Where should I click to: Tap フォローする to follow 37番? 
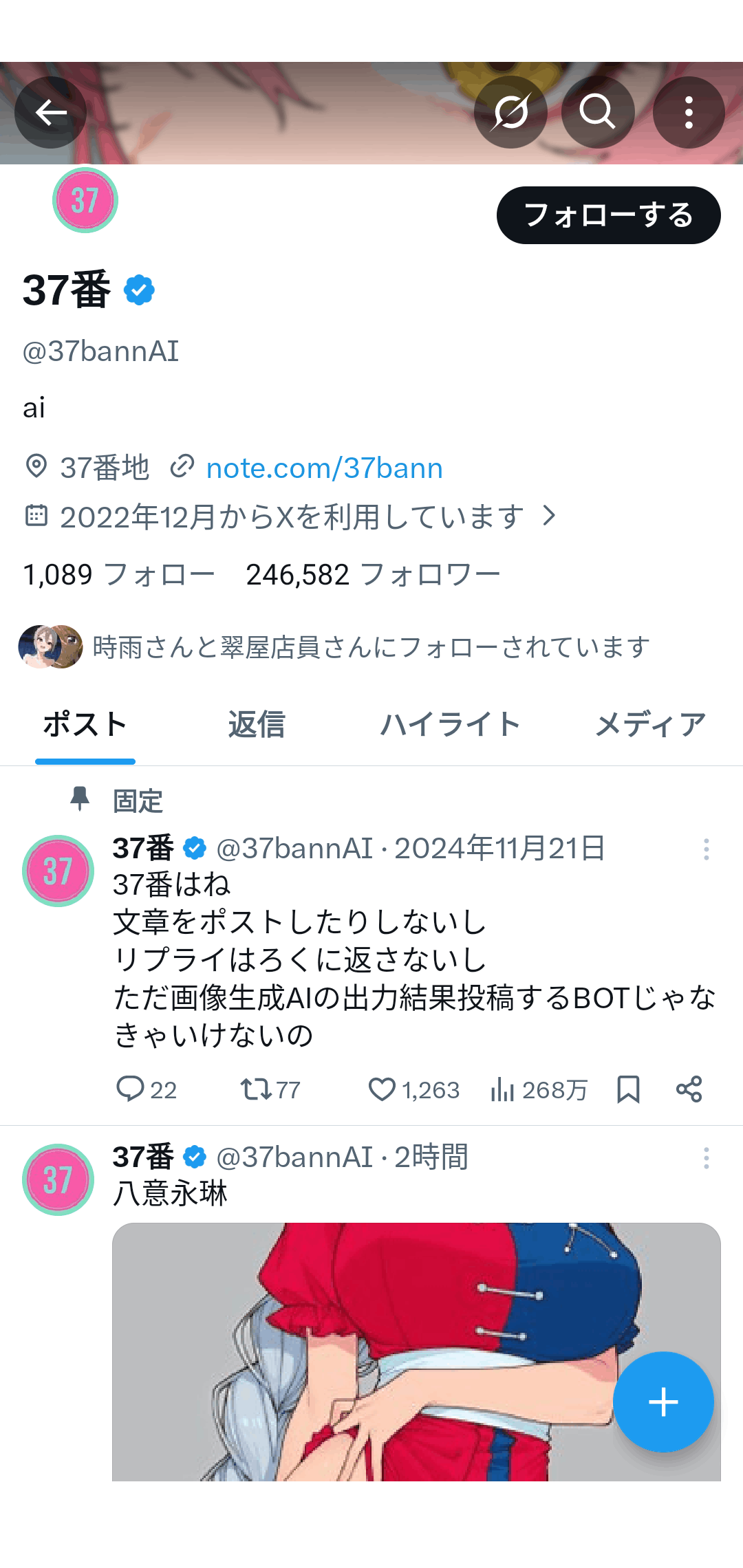608,215
